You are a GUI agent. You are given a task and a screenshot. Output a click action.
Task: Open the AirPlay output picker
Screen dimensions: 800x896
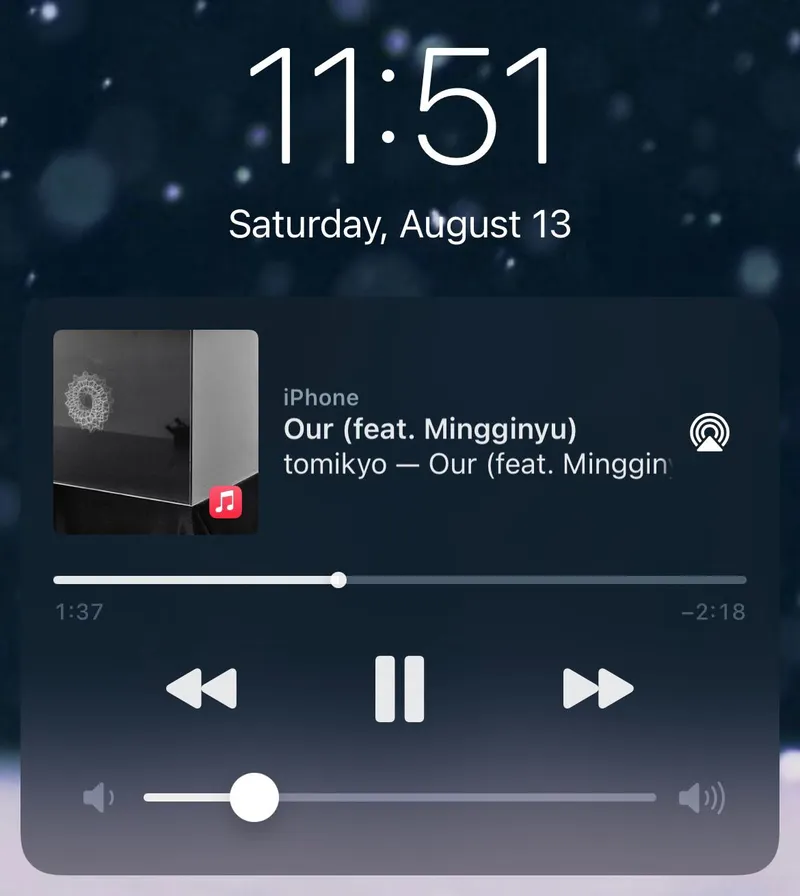pos(710,432)
